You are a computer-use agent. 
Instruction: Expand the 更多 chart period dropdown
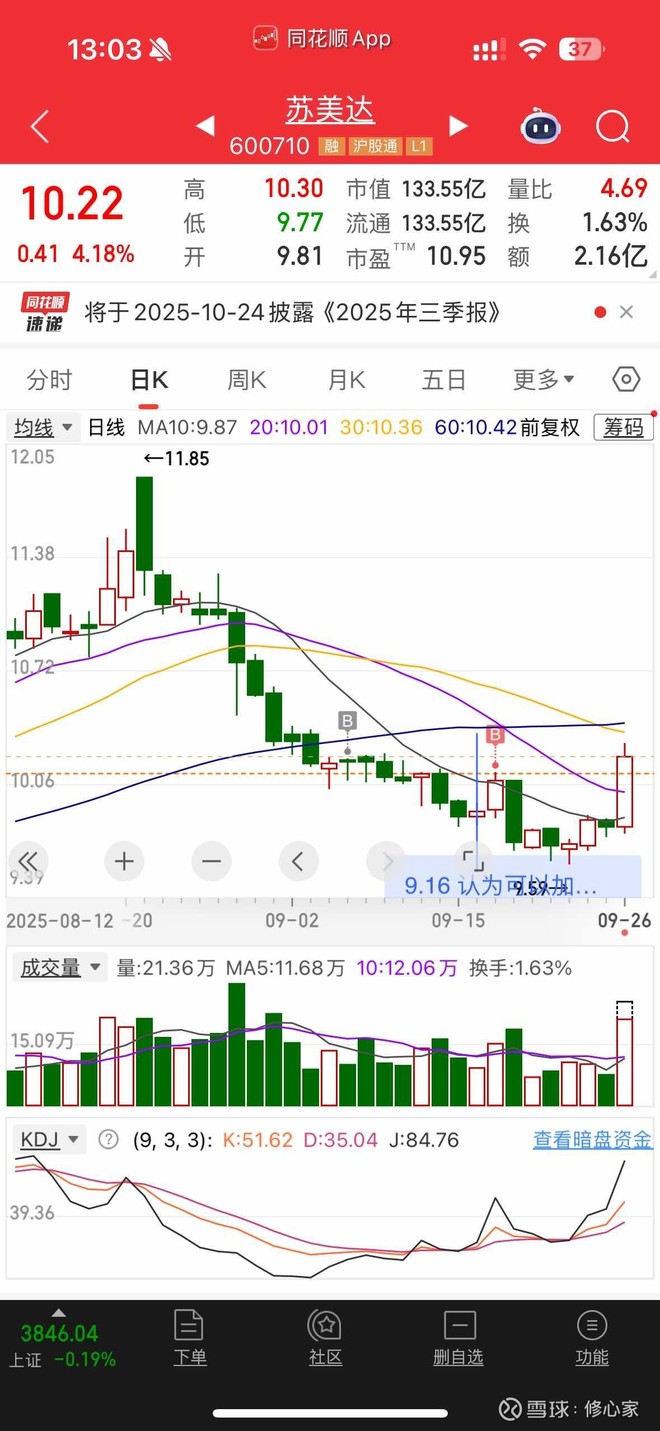click(543, 380)
